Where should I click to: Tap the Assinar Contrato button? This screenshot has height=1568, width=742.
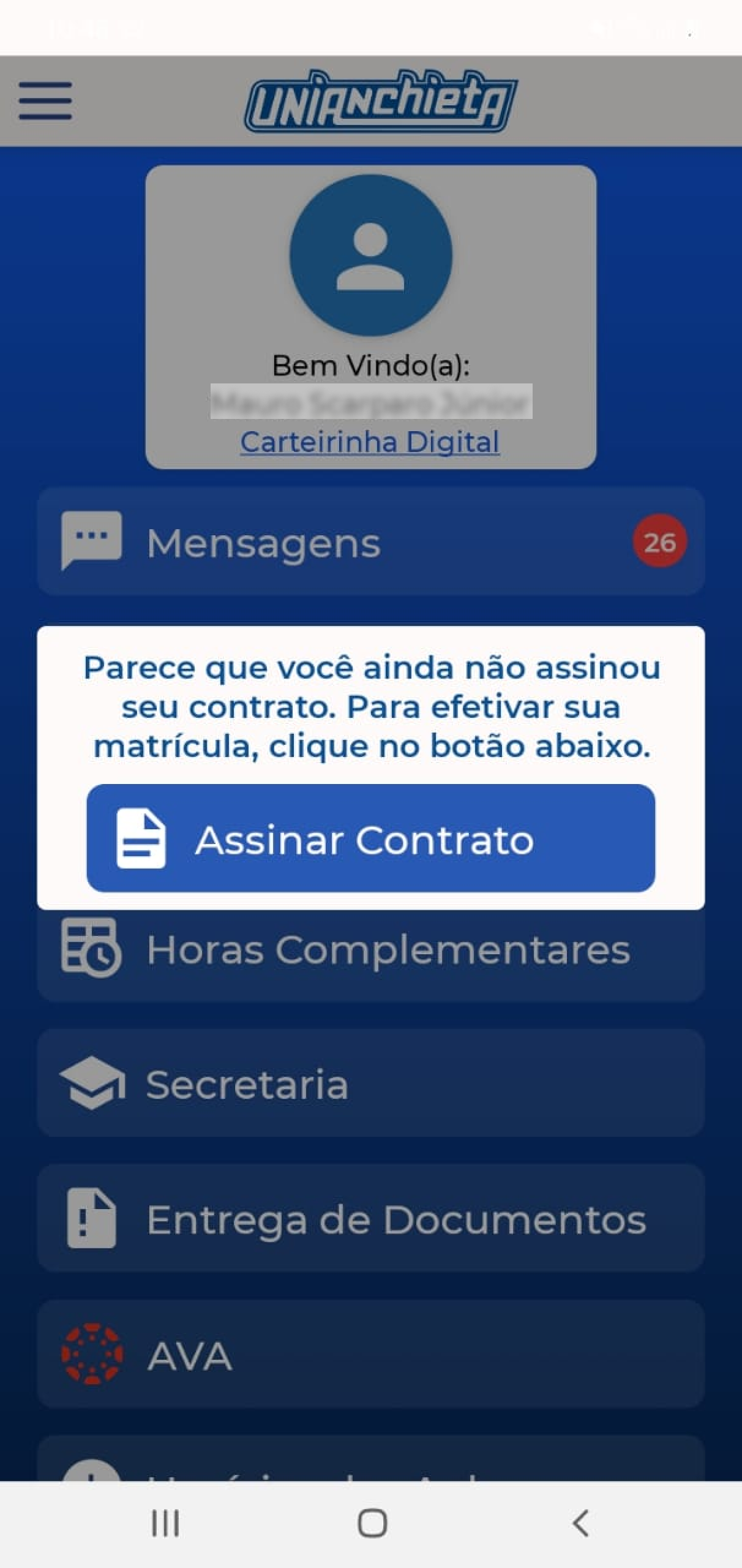[371, 839]
